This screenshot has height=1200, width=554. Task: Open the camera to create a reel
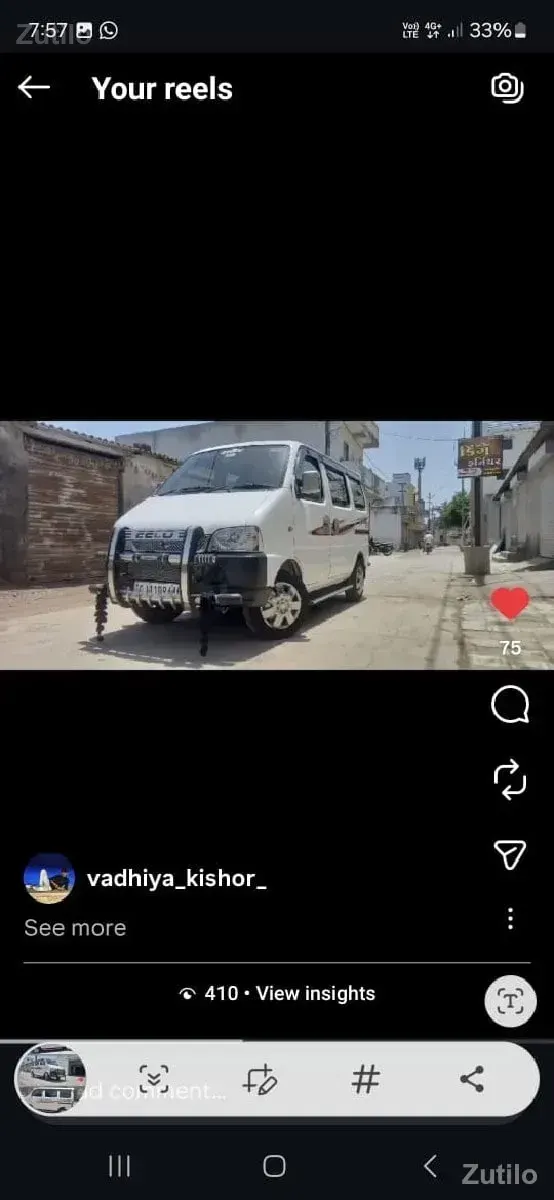(508, 88)
